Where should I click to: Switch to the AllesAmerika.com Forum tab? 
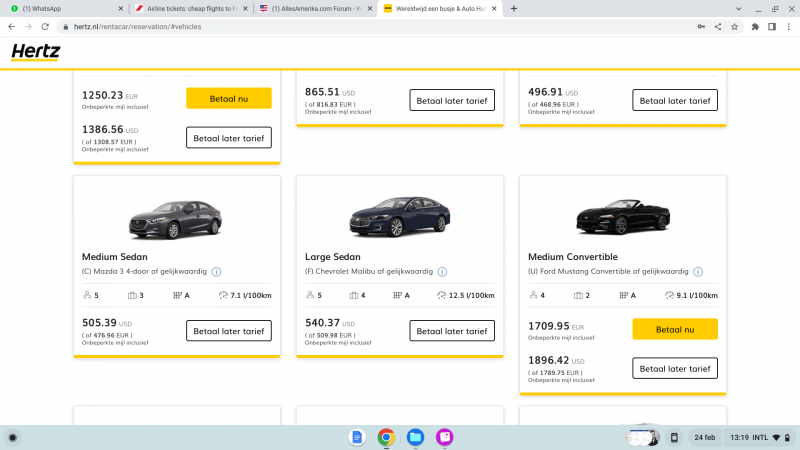tap(313, 8)
